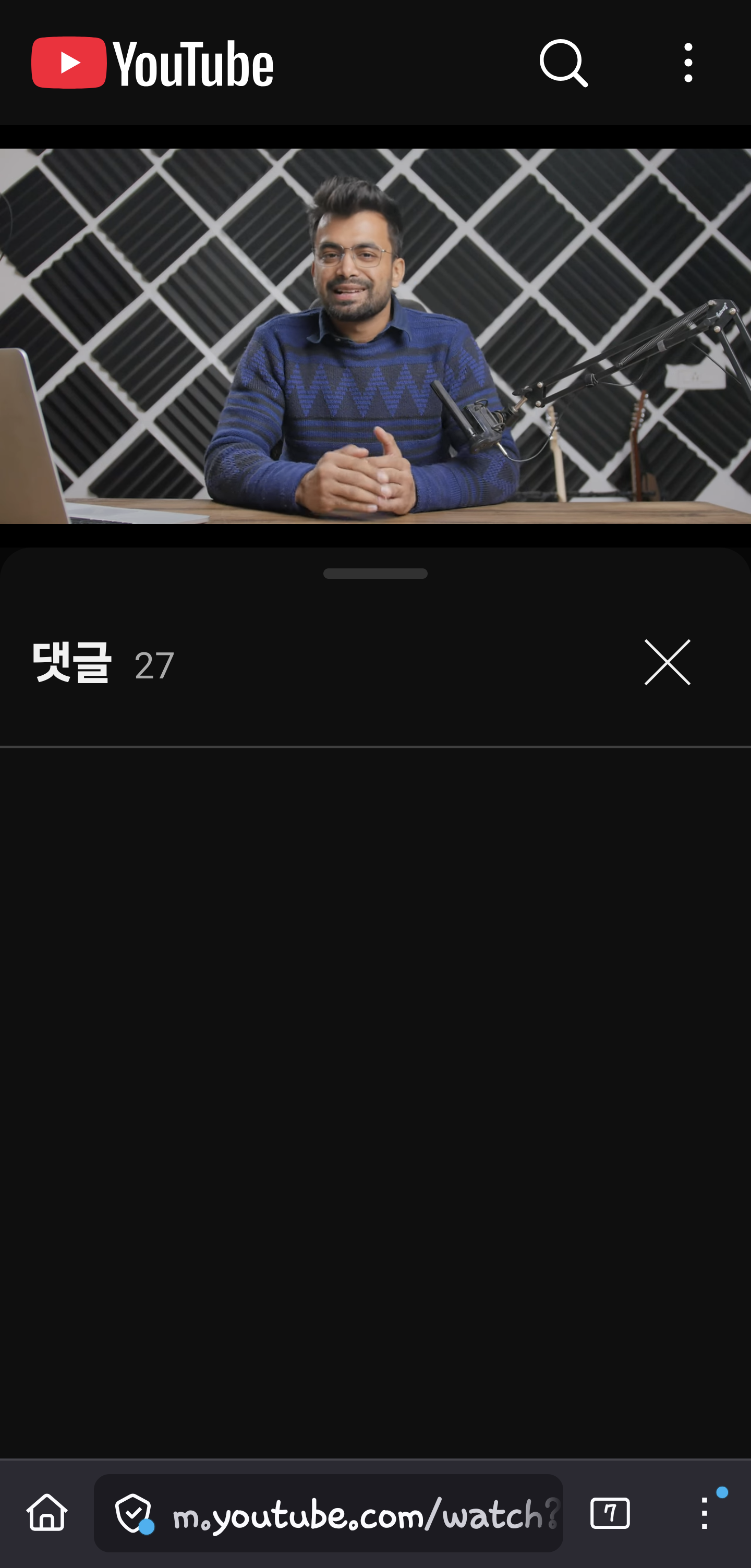Screen dimensions: 751x1568
Task: Go to YouTube home via logo
Action: click(x=153, y=63)
